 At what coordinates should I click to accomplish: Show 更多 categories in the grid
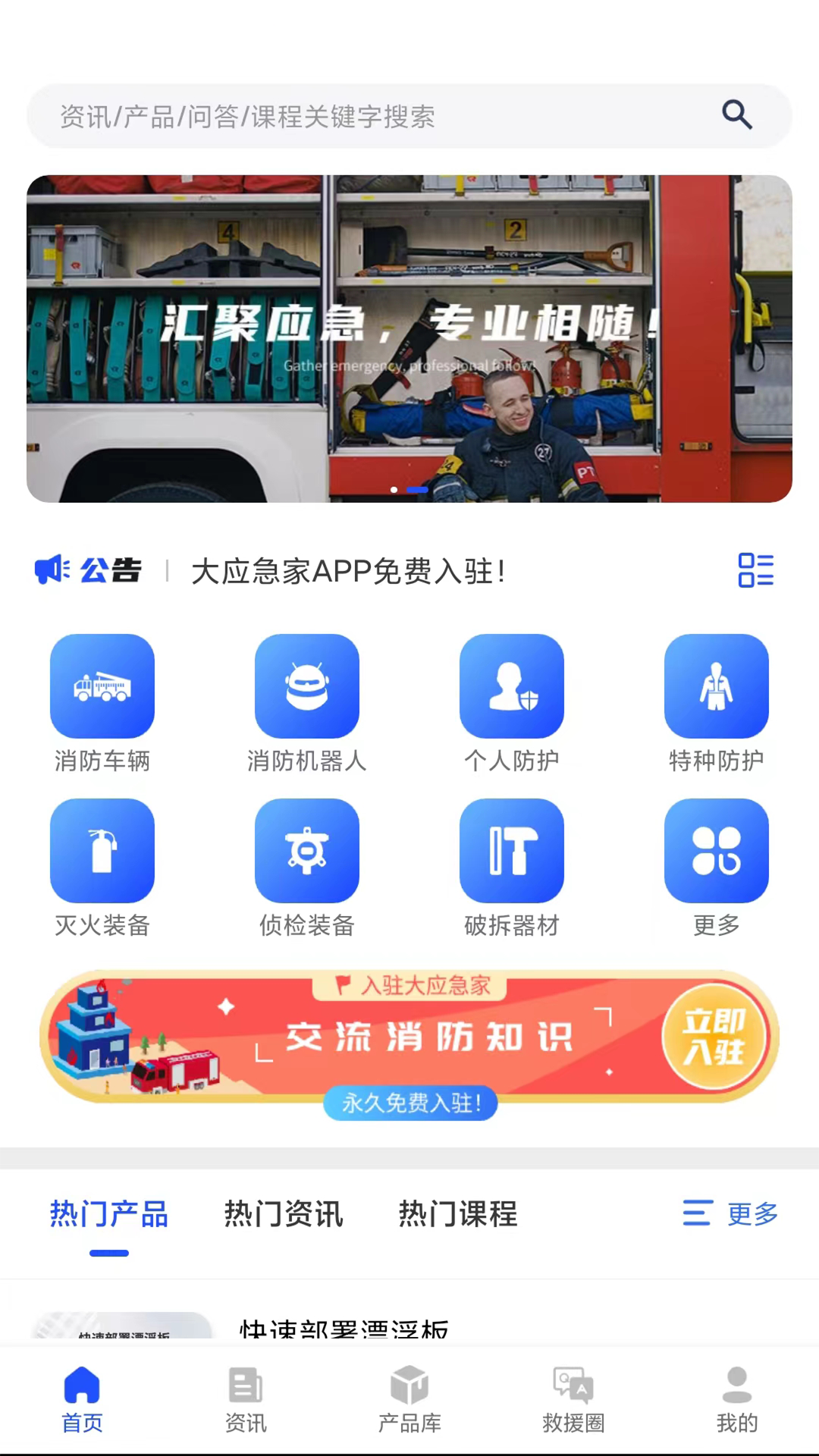(x=717, y=852)
